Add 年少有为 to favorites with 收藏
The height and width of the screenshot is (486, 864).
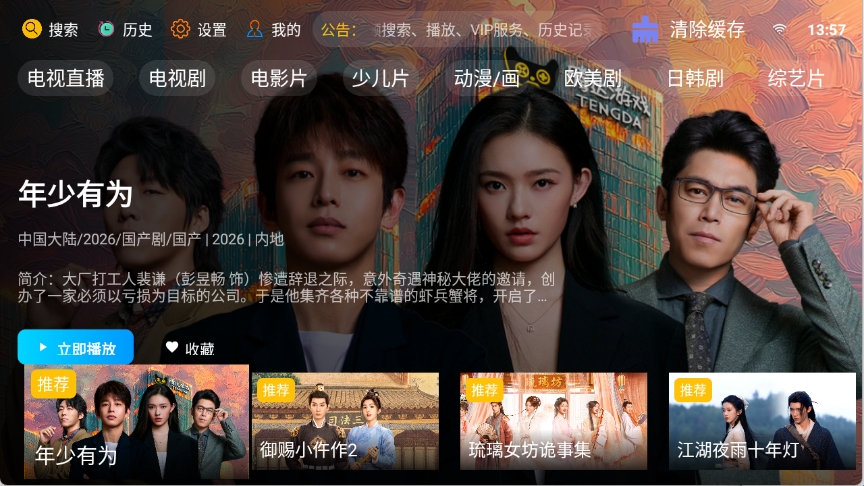(189, 348)
